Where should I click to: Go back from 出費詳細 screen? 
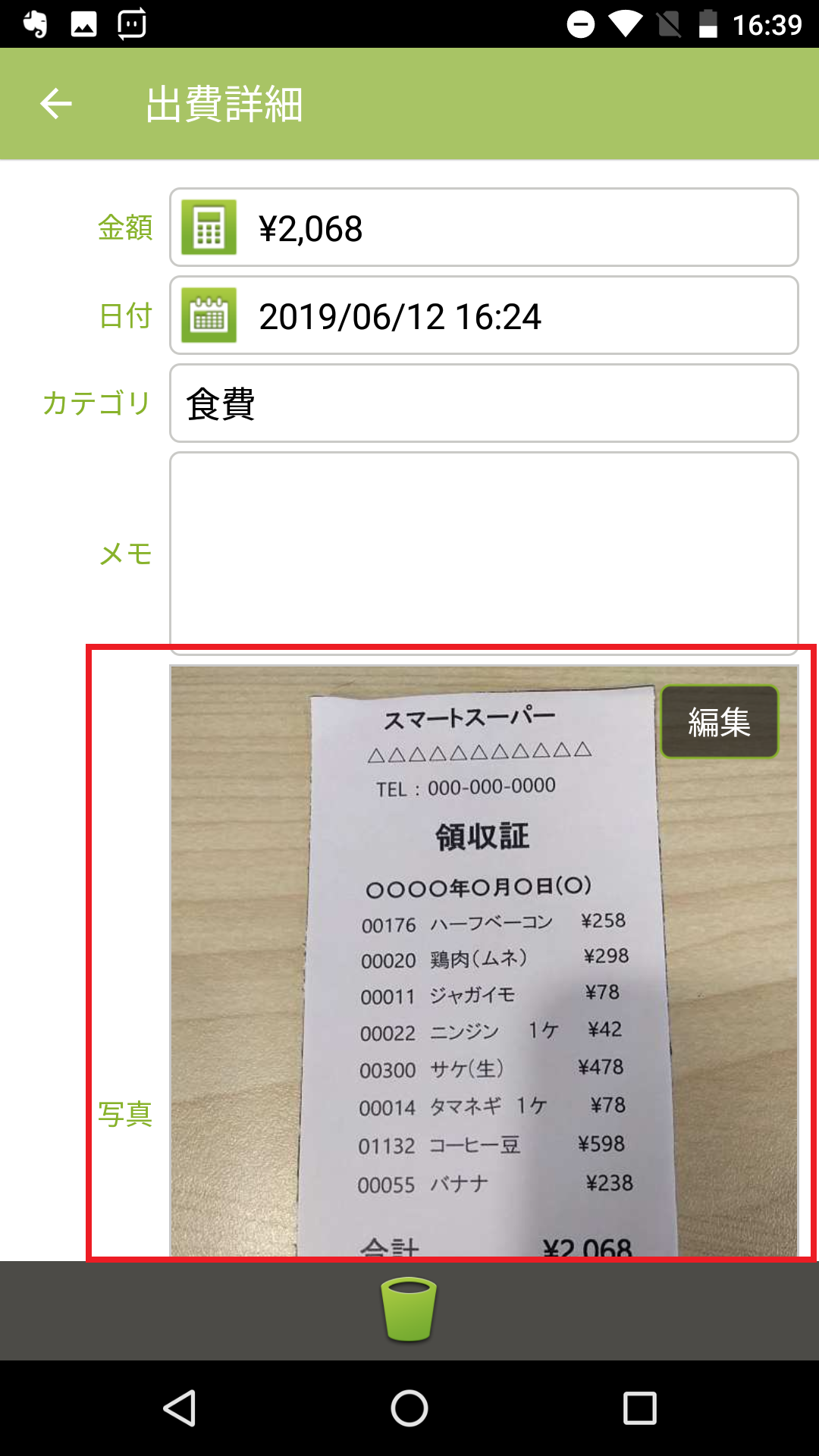point(56,104)
